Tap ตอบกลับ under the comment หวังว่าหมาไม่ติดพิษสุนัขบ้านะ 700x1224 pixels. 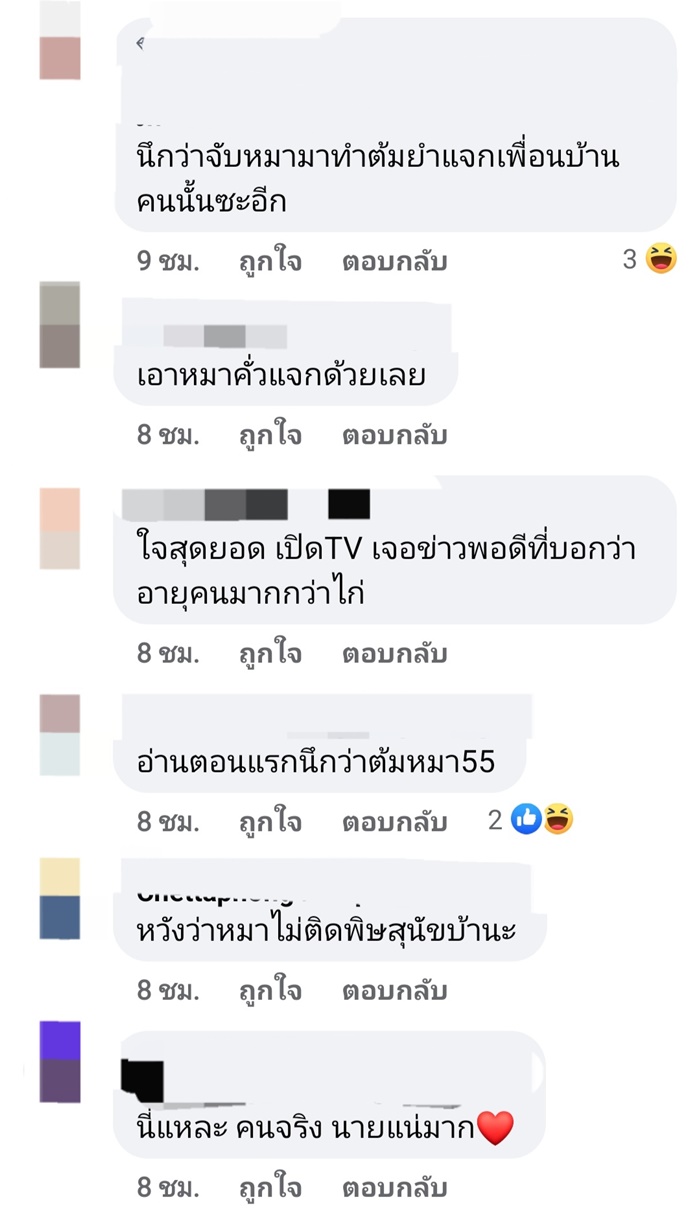pyautogui.click(x=394, y=991)
